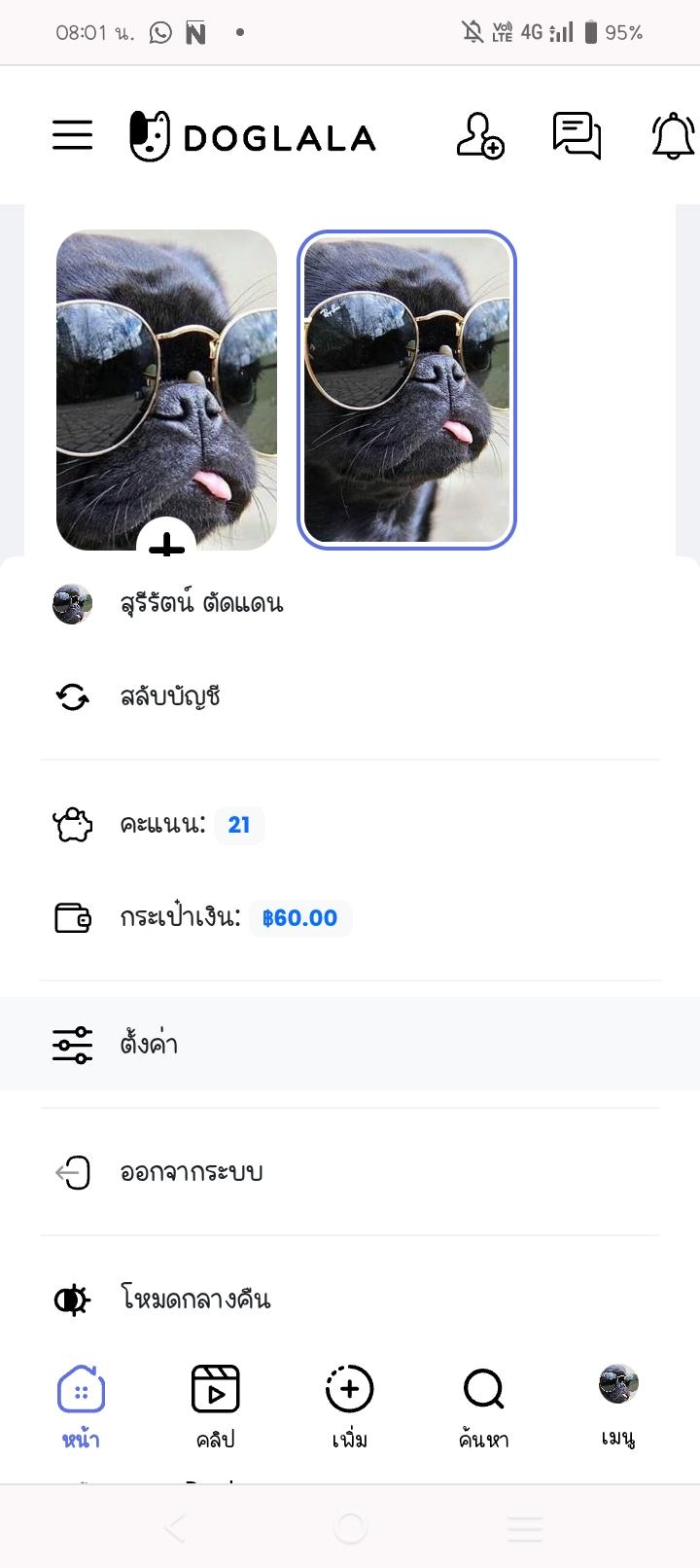Tap ออกจากระบบ to log out

point(191,1173)
